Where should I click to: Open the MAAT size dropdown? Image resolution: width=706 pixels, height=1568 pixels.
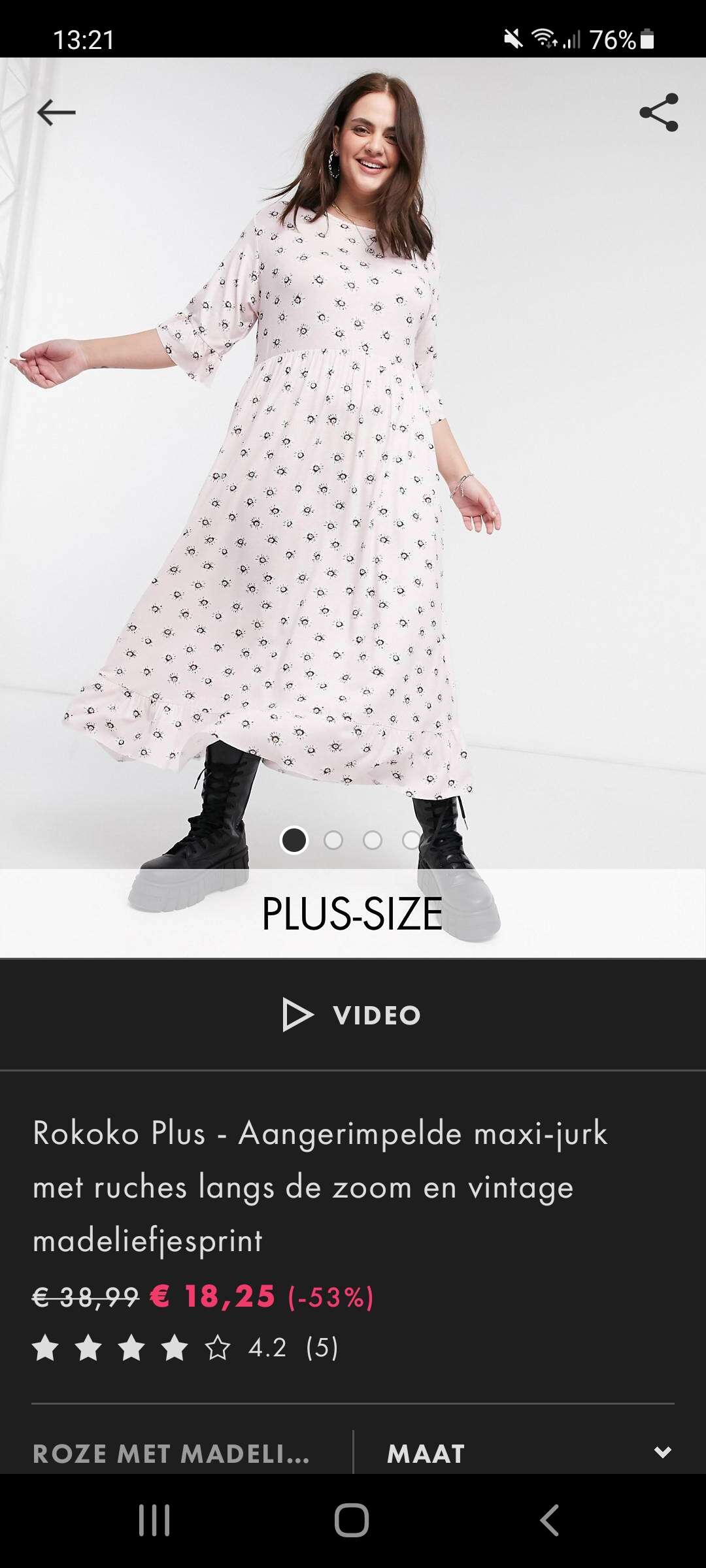pos(529,1453)
